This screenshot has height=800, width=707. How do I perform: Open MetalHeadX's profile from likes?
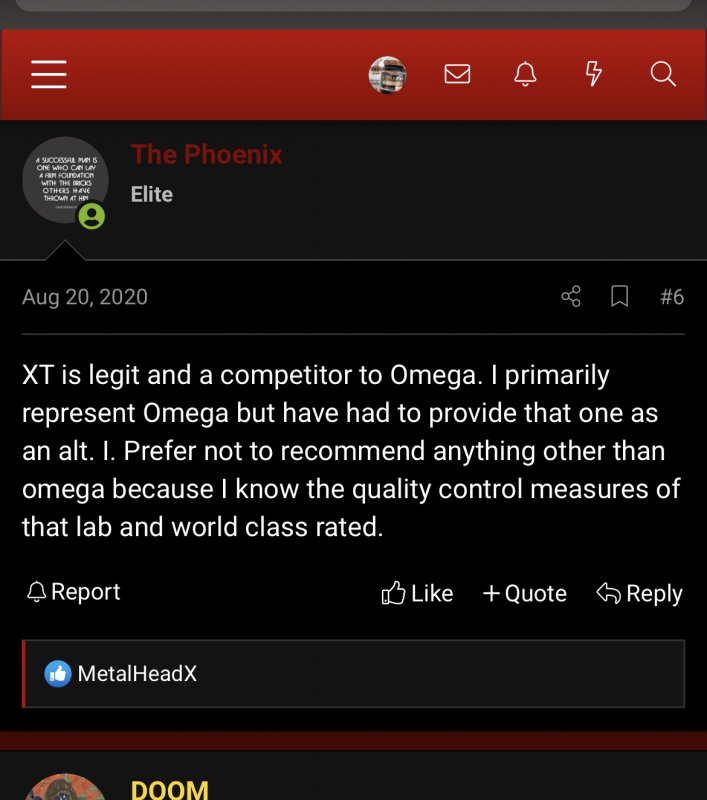(x=137, y=673)
